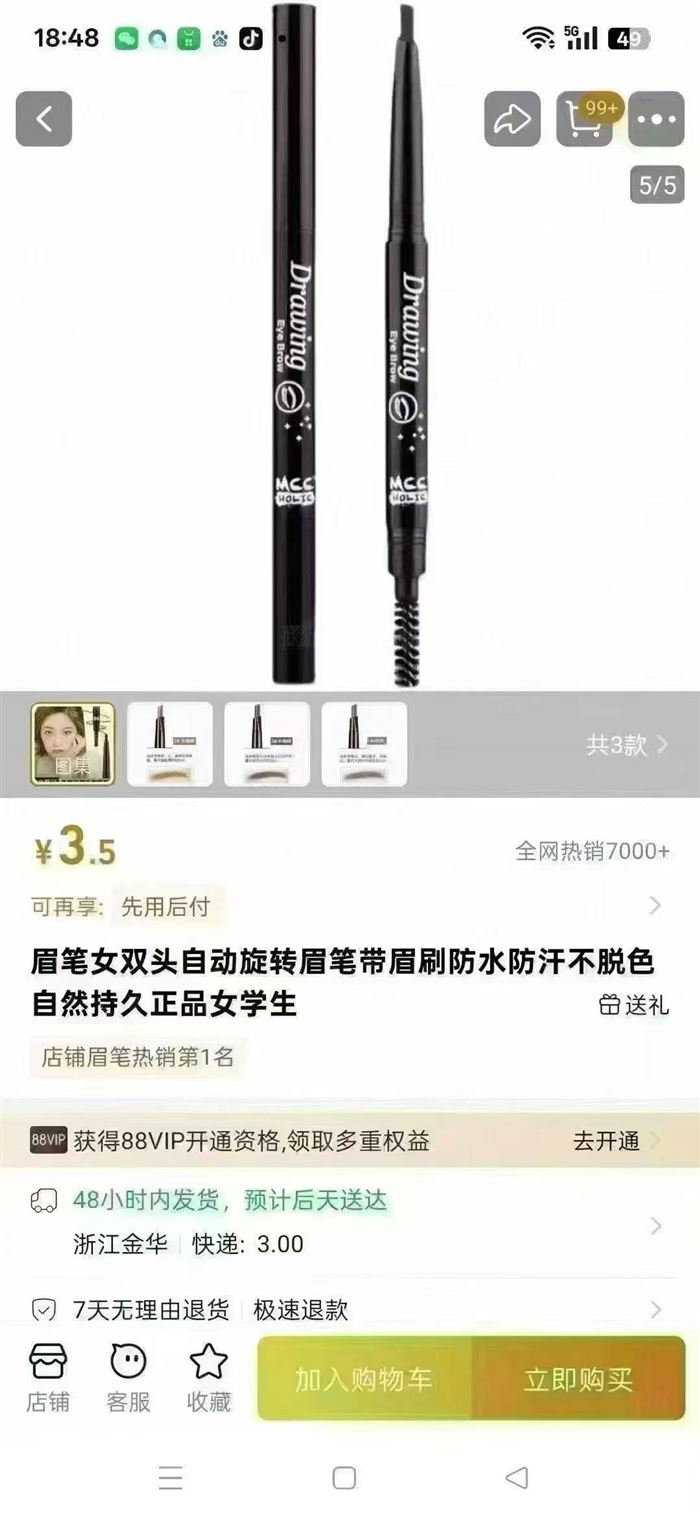Contact 客服 customer service

(128, 1378)
